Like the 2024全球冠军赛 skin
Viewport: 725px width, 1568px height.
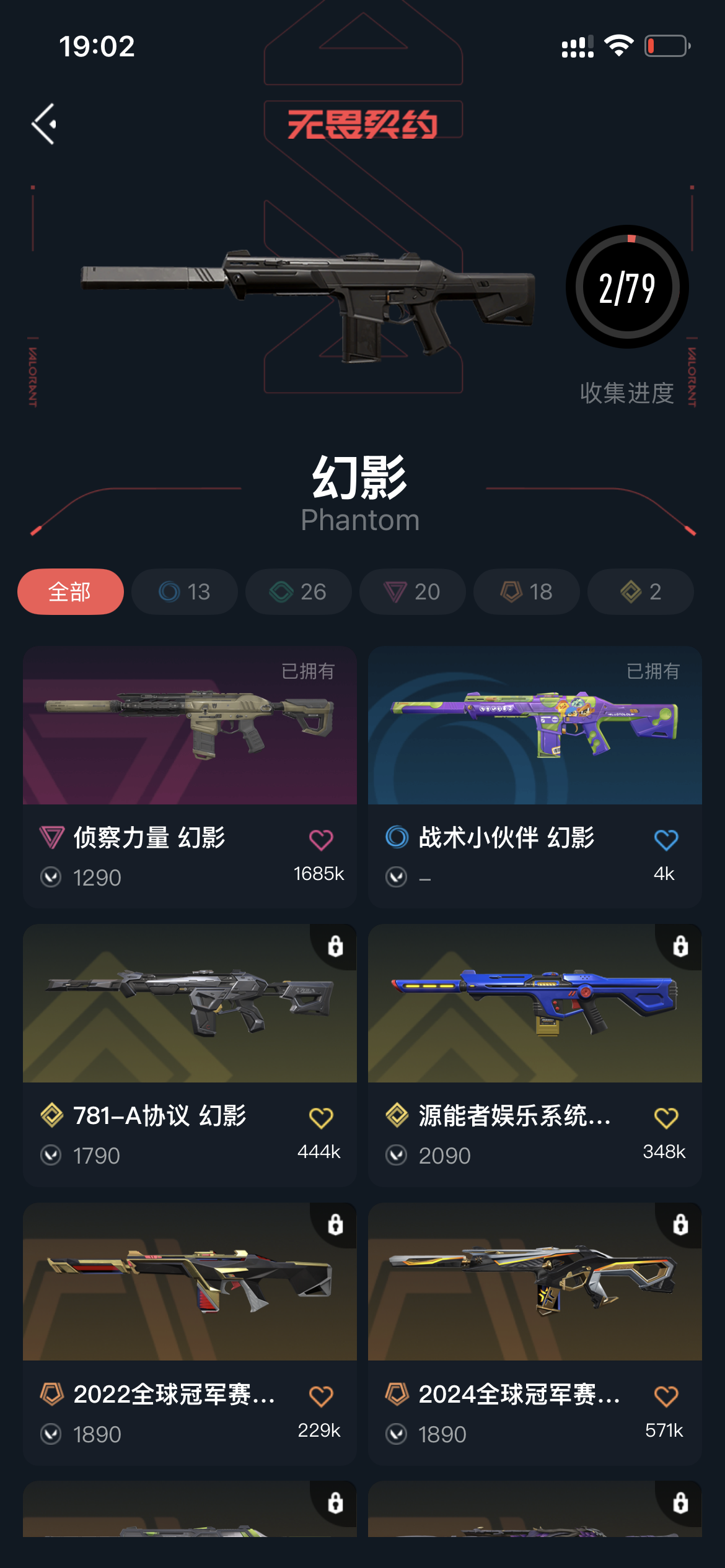pyautogui.click(x=666, y=1396)
